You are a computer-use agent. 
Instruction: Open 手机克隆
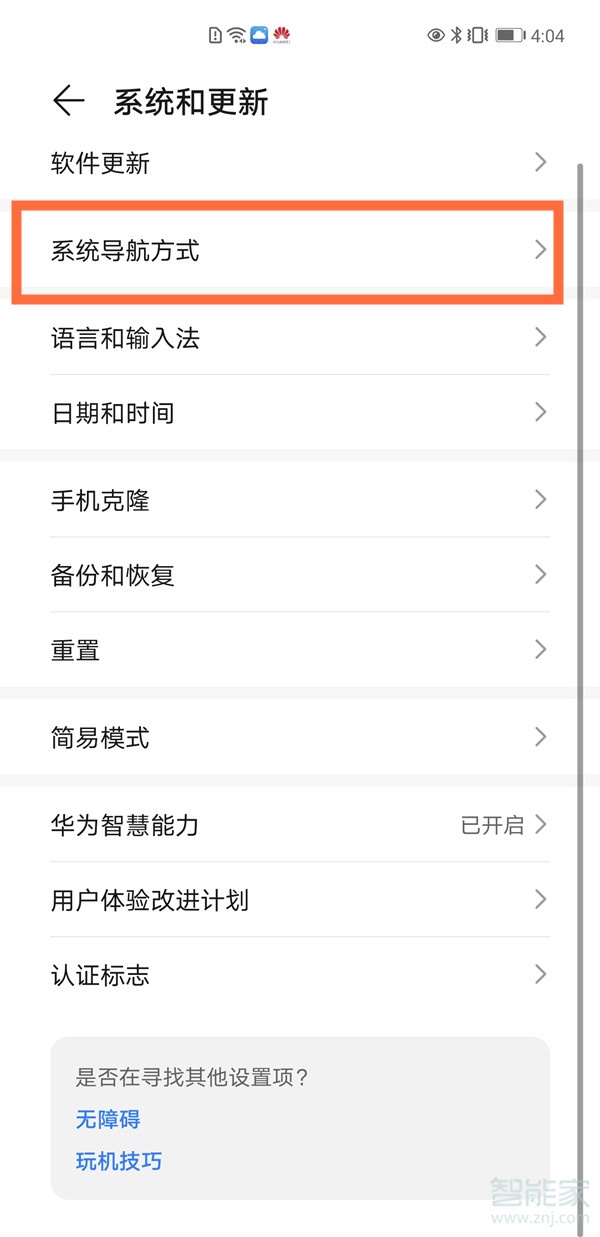click(300, 499)
